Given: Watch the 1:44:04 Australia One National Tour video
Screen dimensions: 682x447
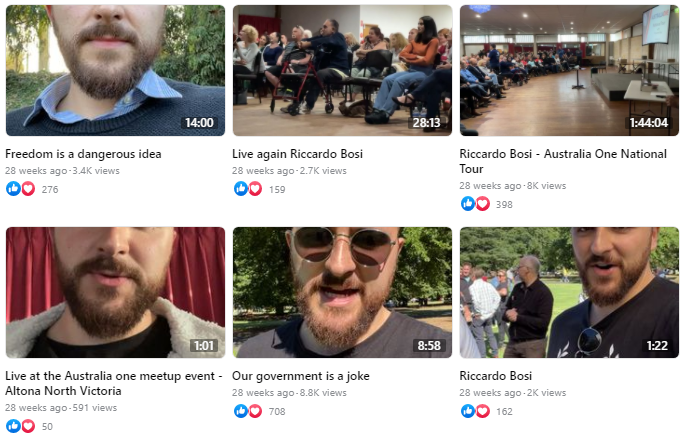Looking at the screenshot, I should [x=568, y=70].
